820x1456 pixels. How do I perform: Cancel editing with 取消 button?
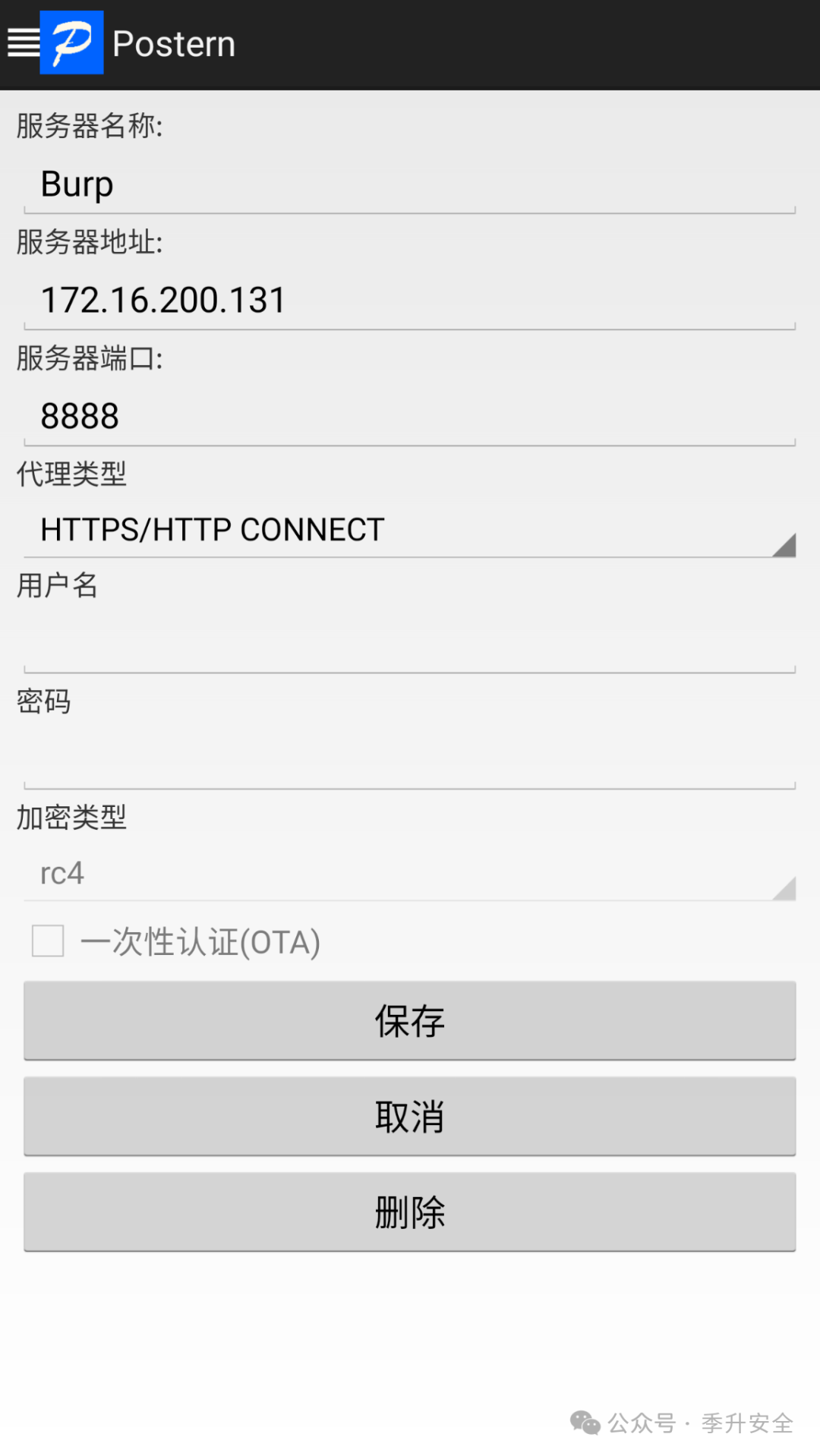coord(409,1116)
